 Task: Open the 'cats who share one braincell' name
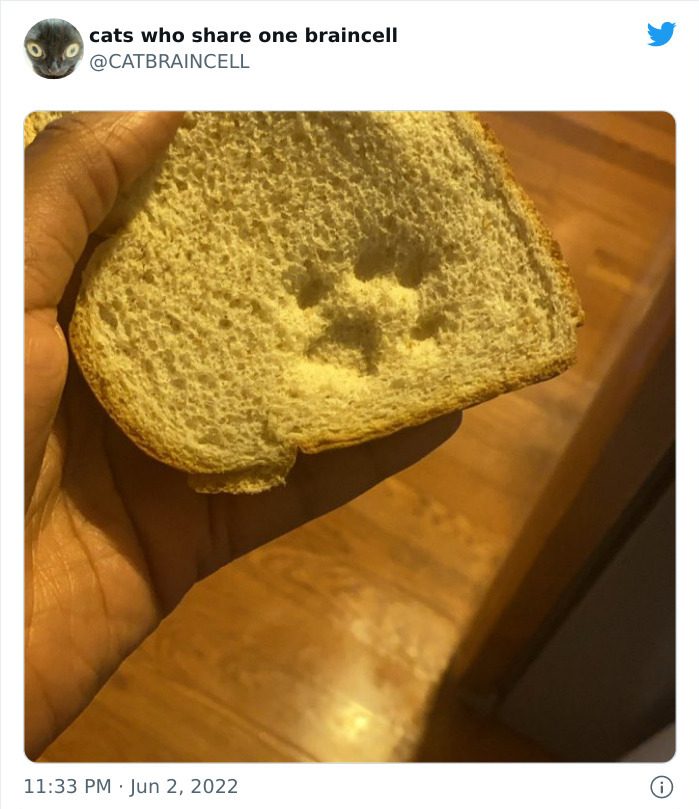[x=243, y=36]
